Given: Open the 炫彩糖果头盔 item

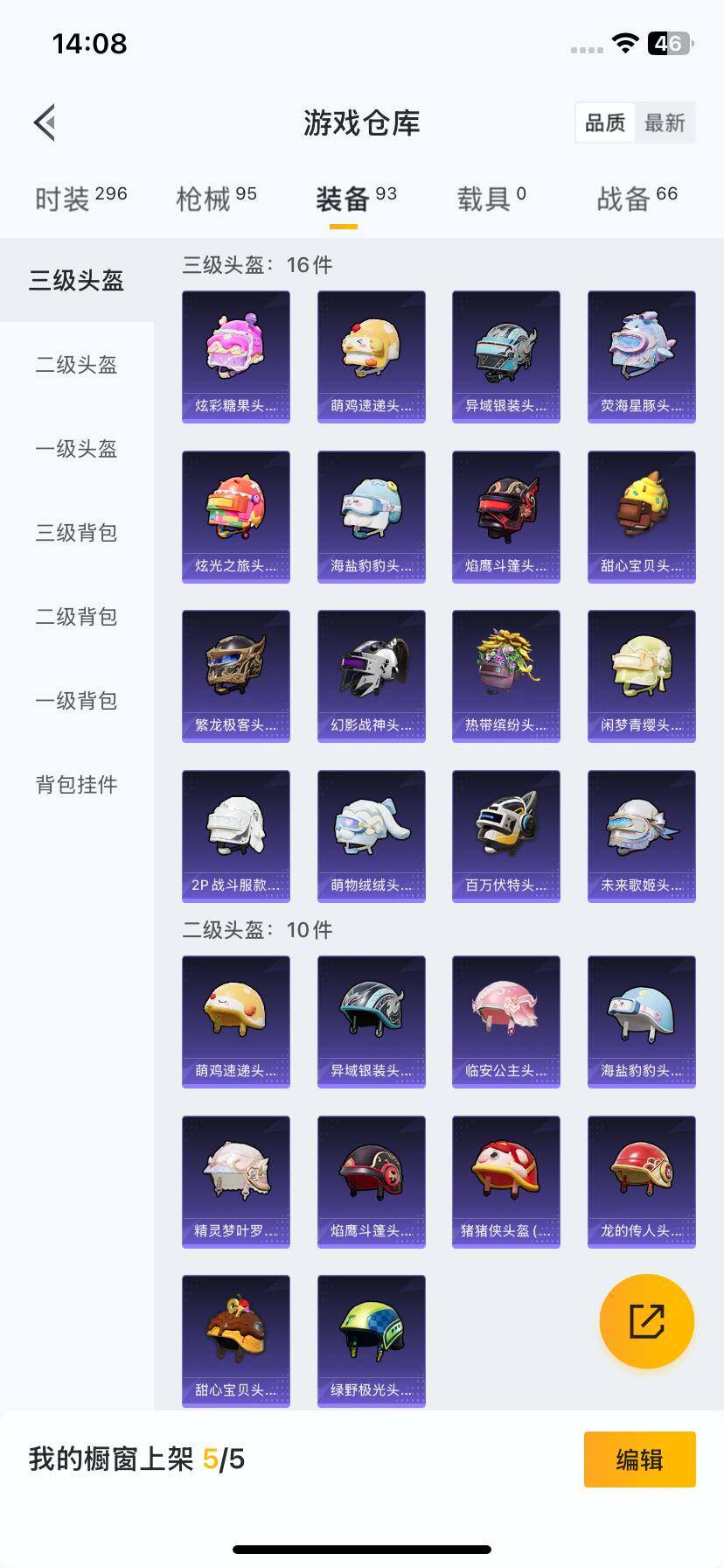Looking at the screenshot, I should [x=236, y=357].
